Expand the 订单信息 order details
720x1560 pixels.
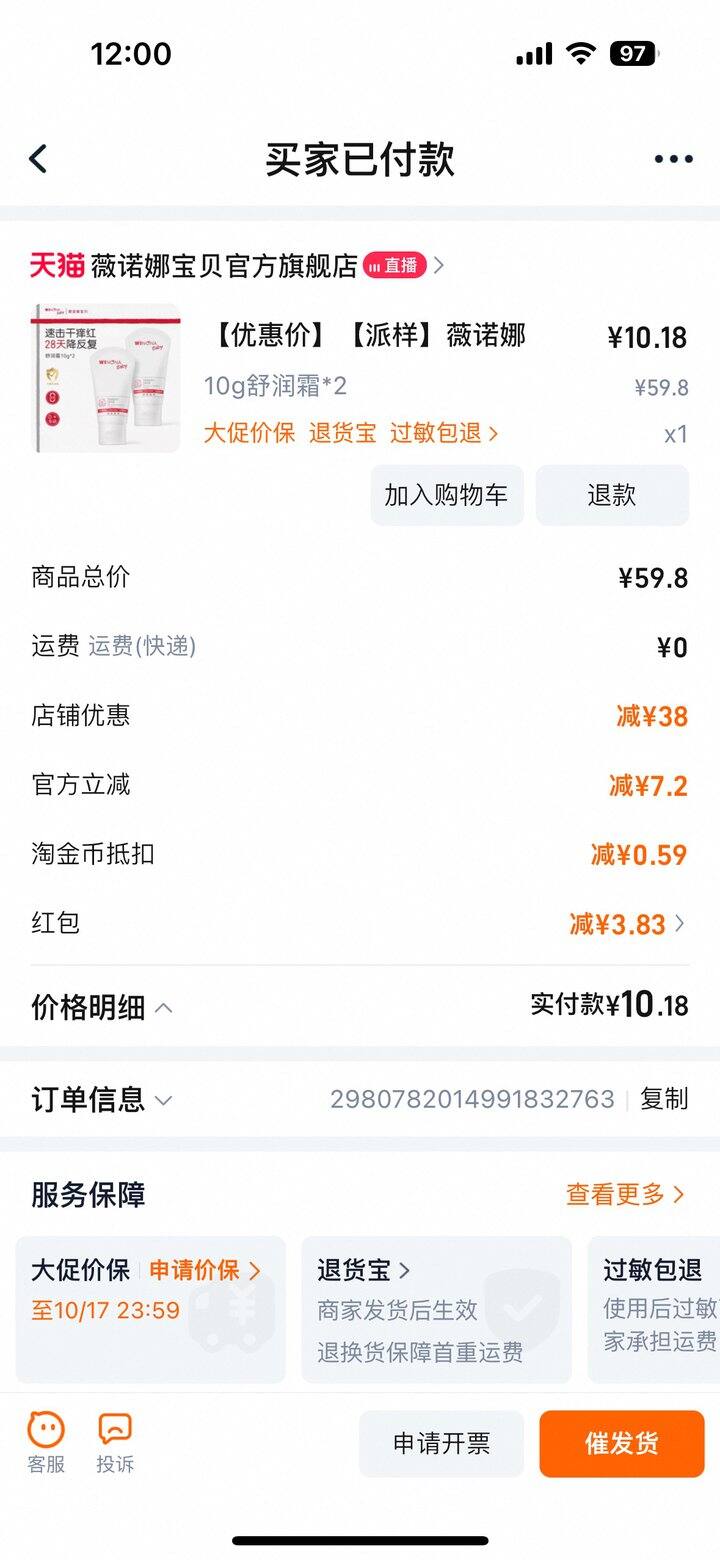(x=101, y=1099)
